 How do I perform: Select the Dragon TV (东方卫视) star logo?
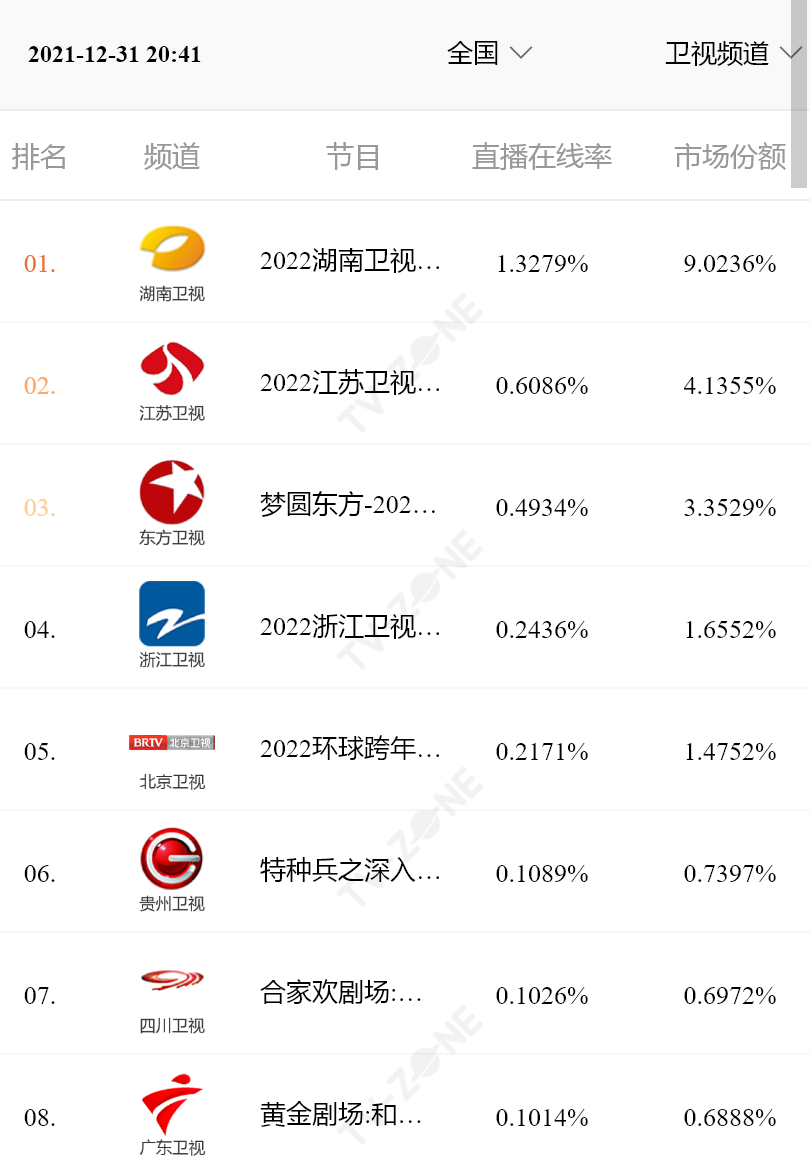point(171,492)
